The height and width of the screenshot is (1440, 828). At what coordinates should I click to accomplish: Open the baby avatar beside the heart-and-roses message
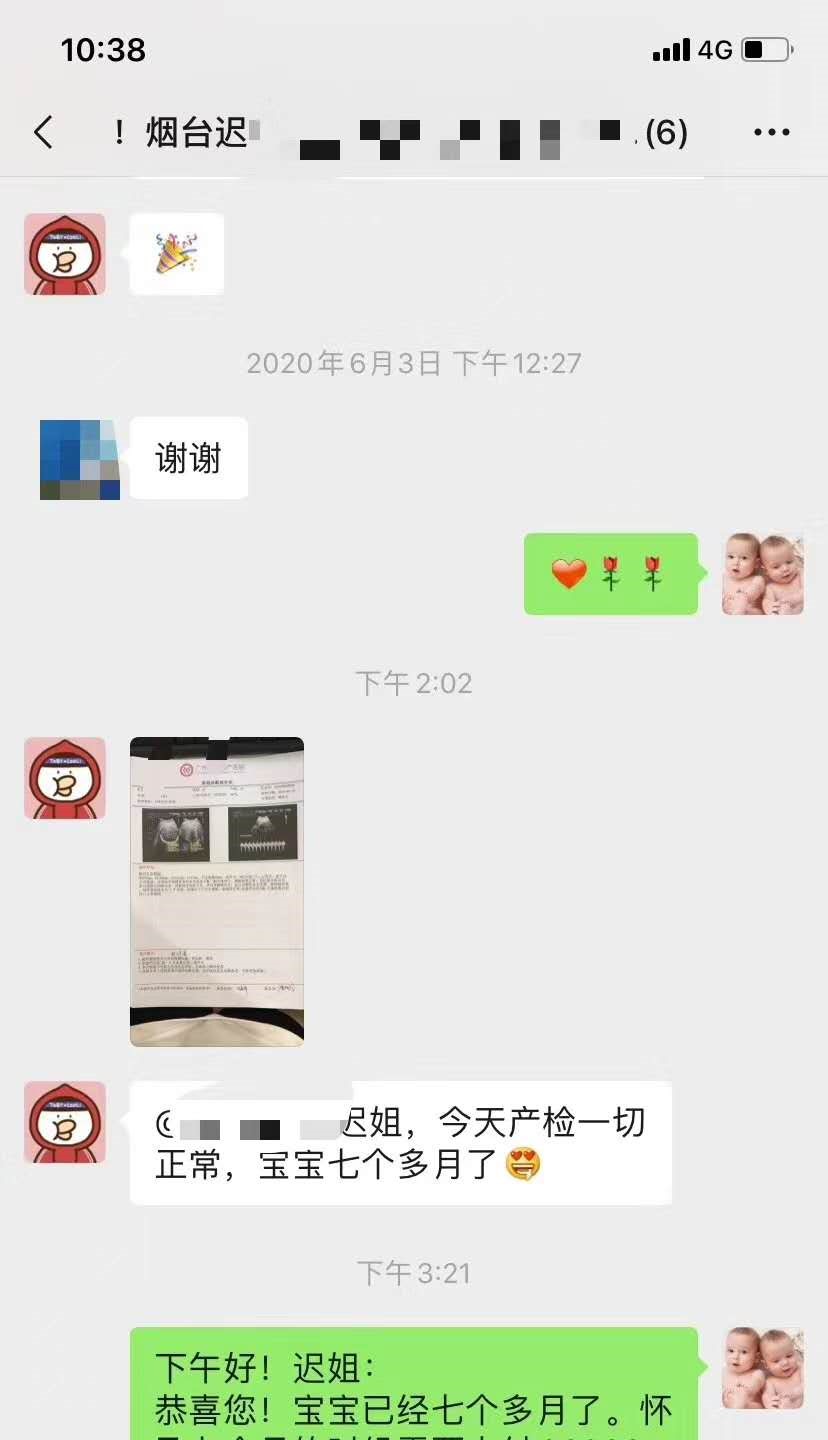(763, 573)
